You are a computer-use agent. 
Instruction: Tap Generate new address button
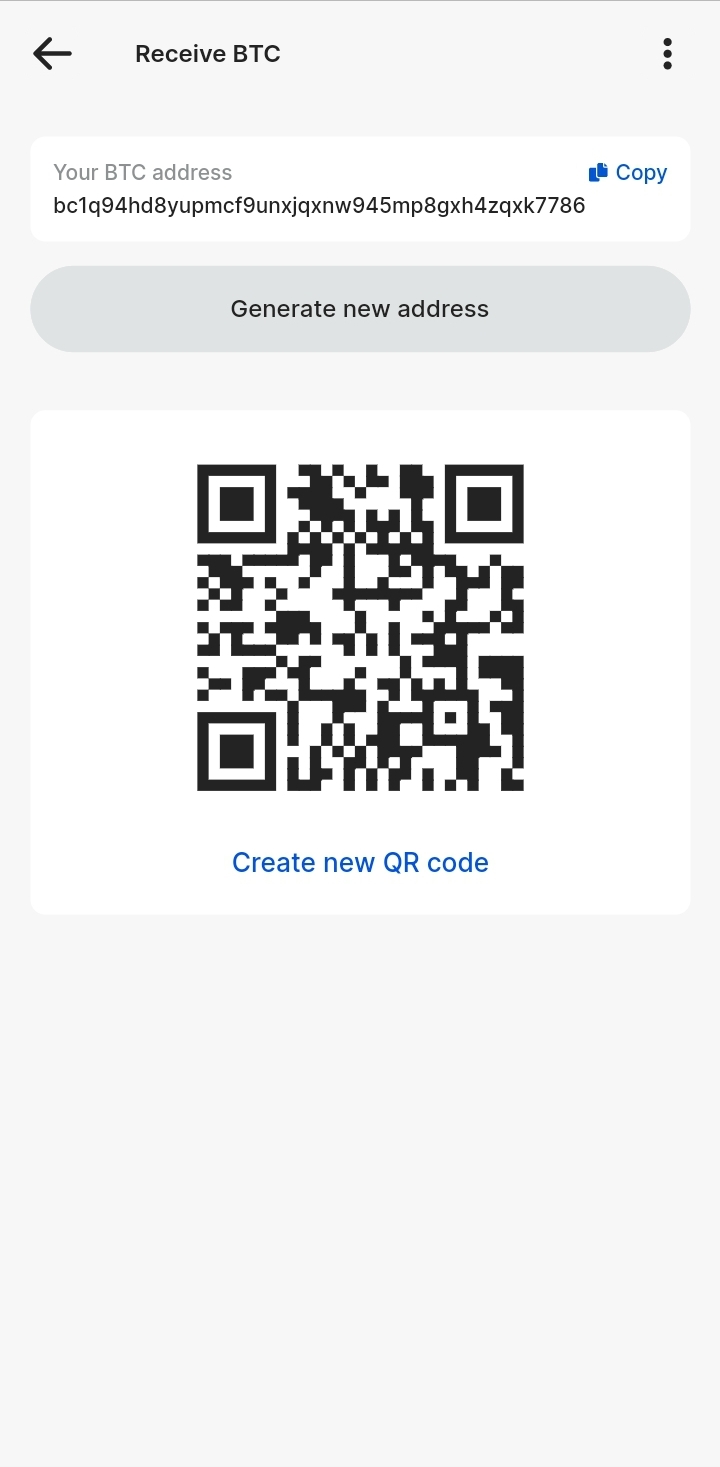(360, 309)
